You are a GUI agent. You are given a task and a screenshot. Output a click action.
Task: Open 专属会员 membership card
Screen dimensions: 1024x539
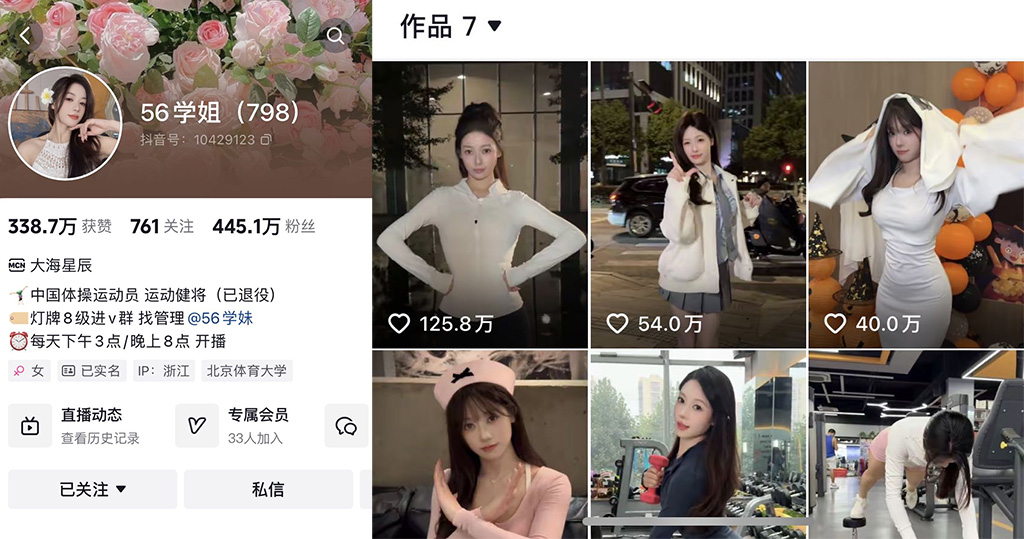pyautogui.click(x=243, y=425)
